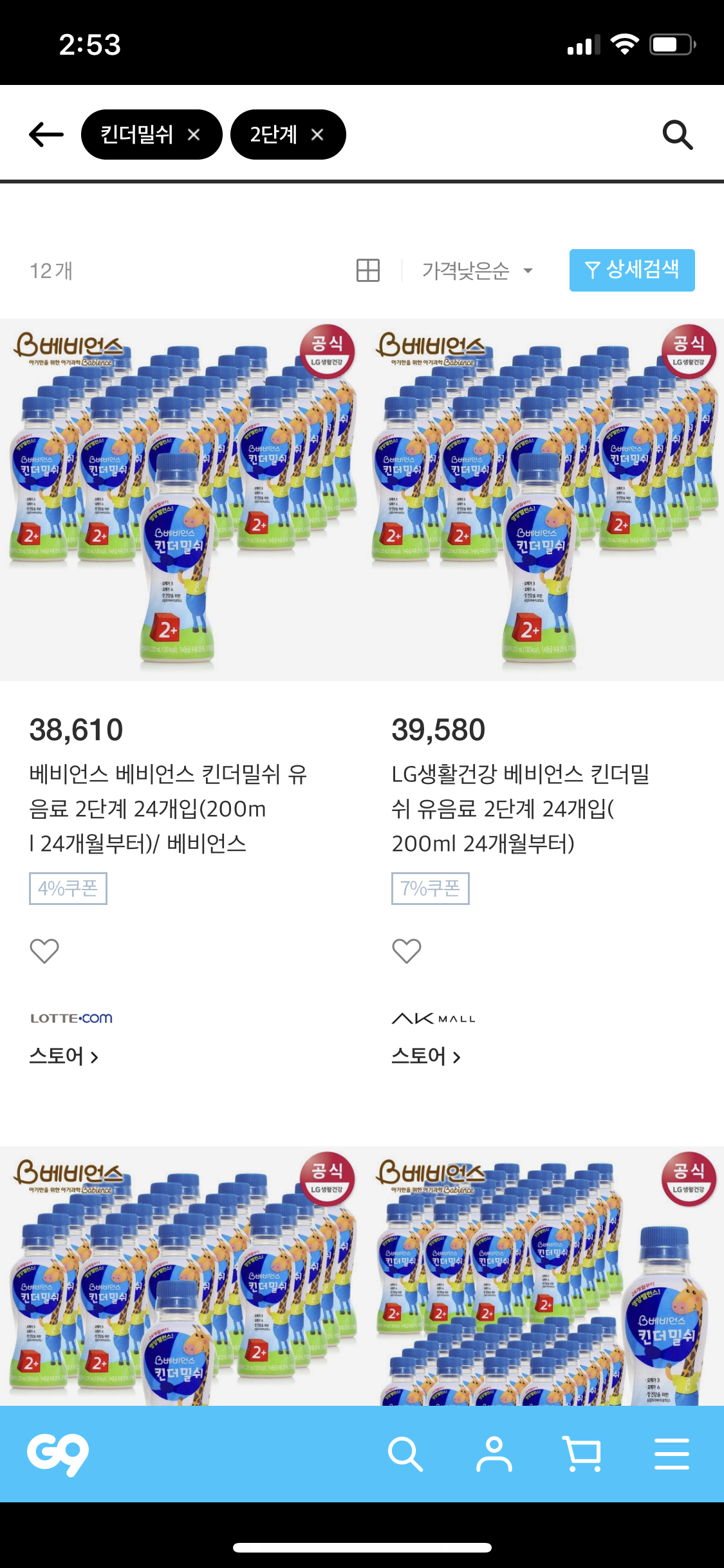Open 상세검색 detailed search
Viewport: 724px width, 1568px height.
pyautogui.click(x=631, y=270)
